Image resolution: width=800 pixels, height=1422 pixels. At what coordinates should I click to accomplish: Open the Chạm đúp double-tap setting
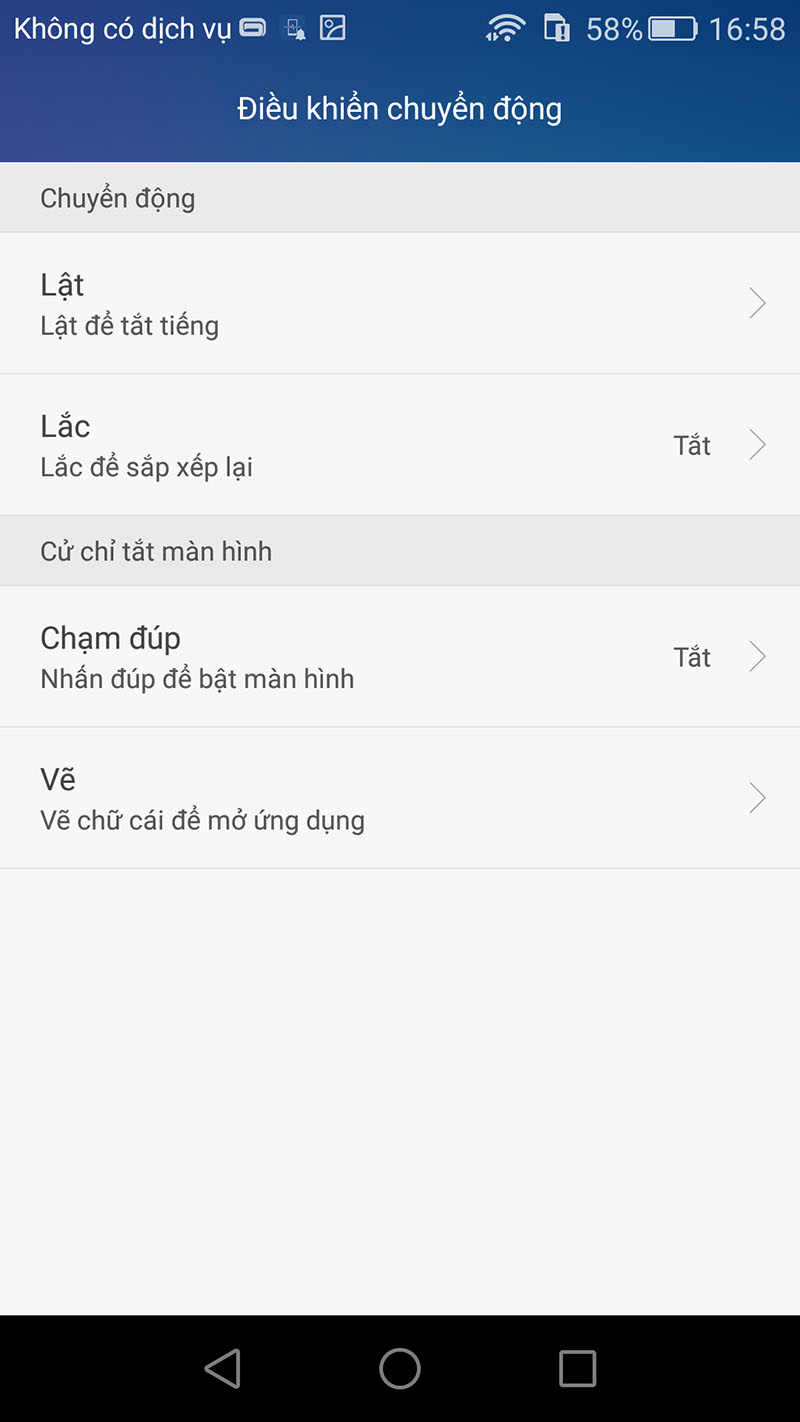pos(400,656)
